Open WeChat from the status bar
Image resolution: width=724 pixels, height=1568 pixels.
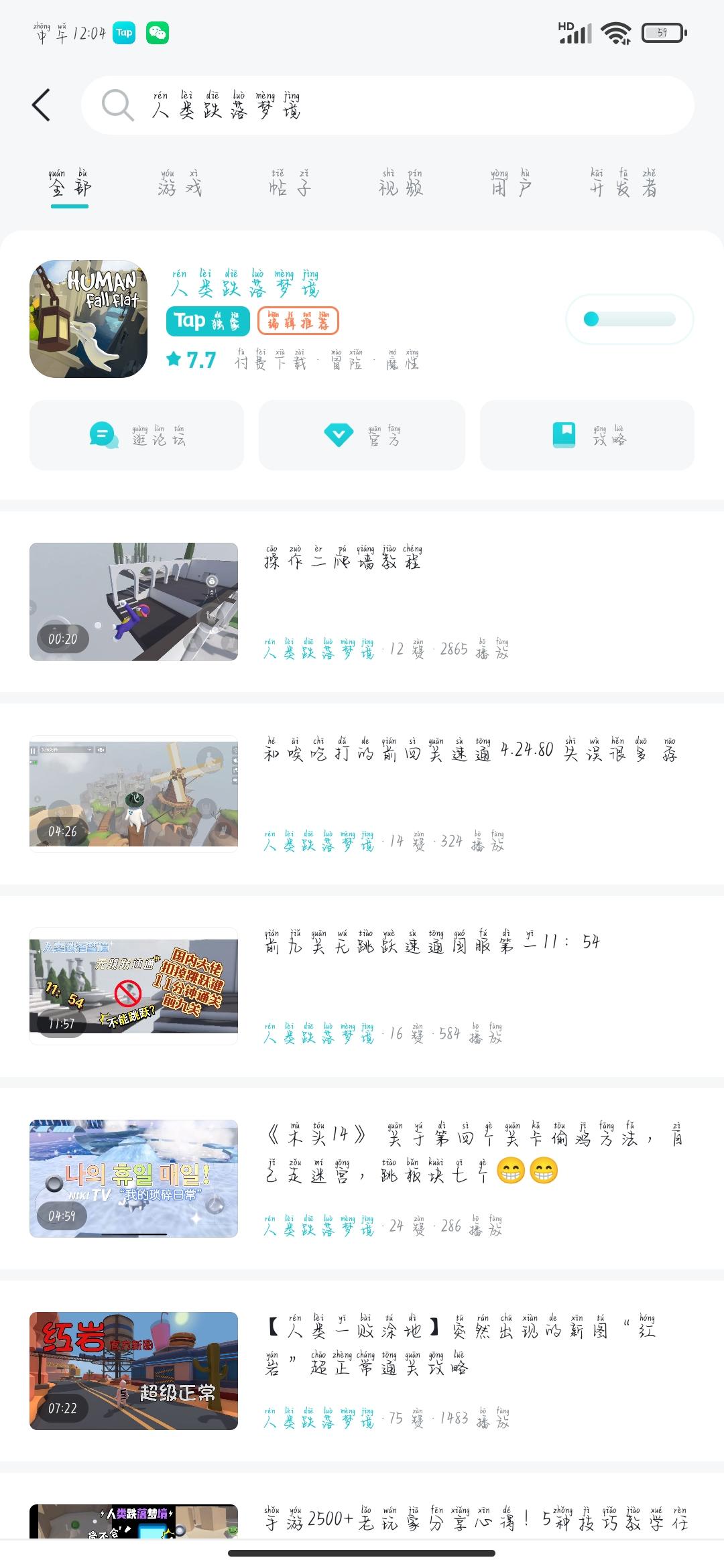pos(158,33)
